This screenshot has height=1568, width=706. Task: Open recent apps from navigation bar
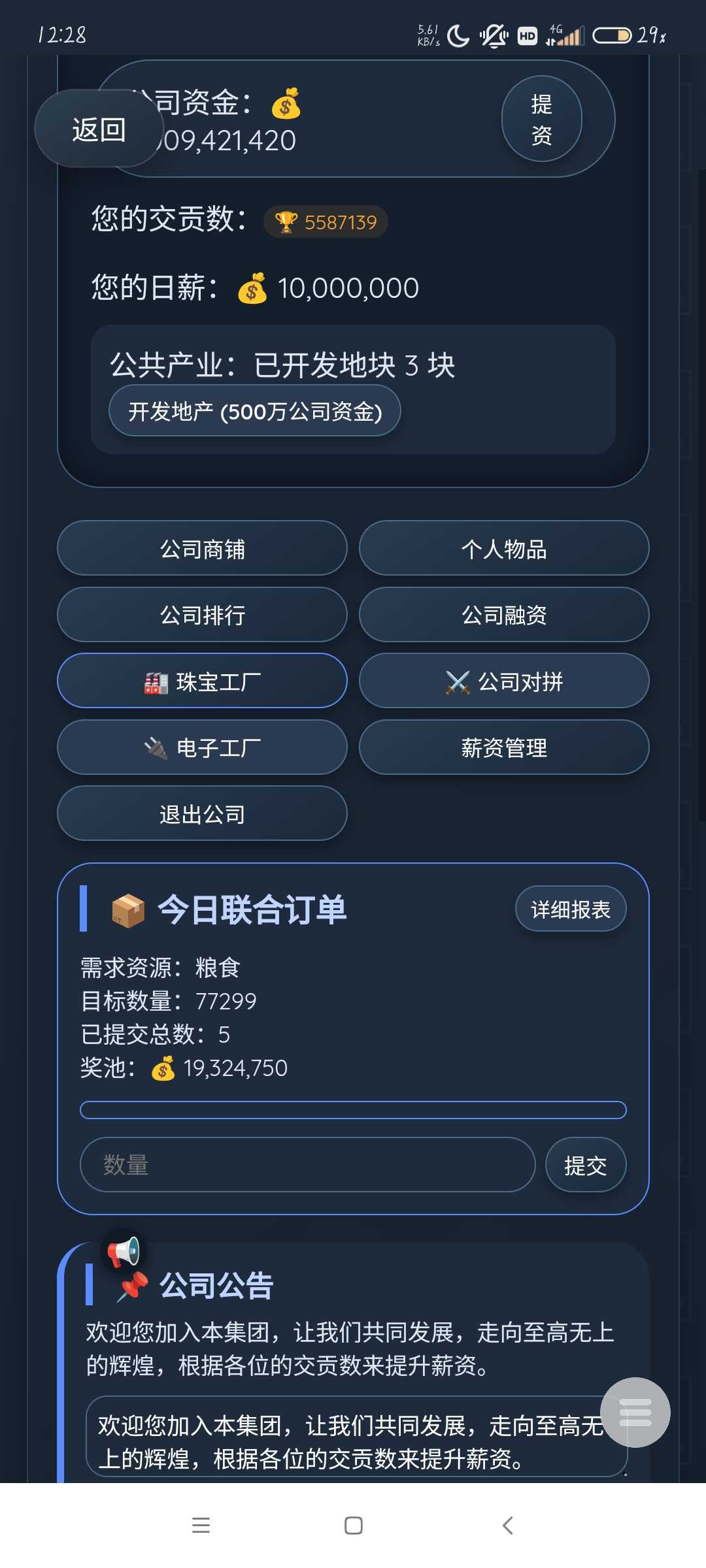201,1526
